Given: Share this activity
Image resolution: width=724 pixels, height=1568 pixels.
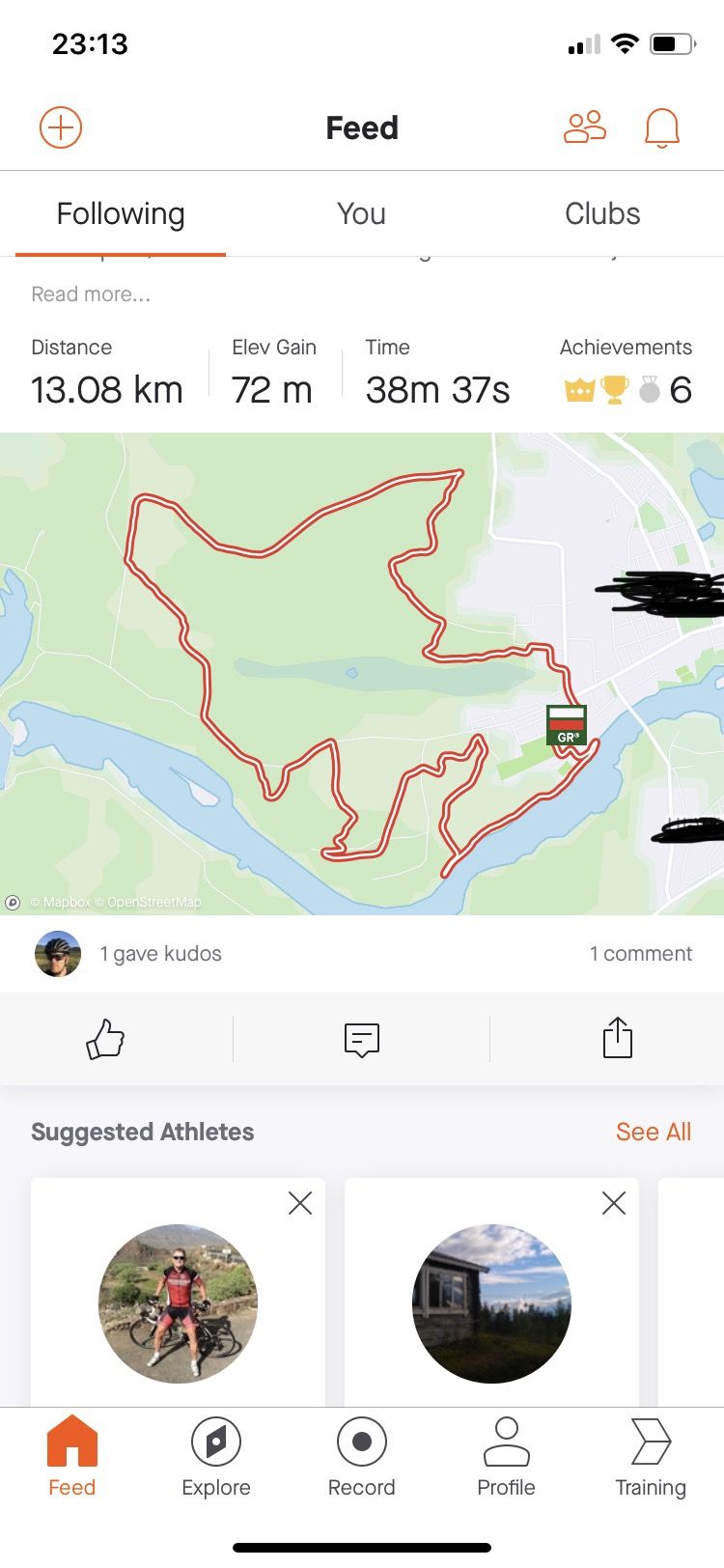Looking at the screenshot, I should (618, 1038).
